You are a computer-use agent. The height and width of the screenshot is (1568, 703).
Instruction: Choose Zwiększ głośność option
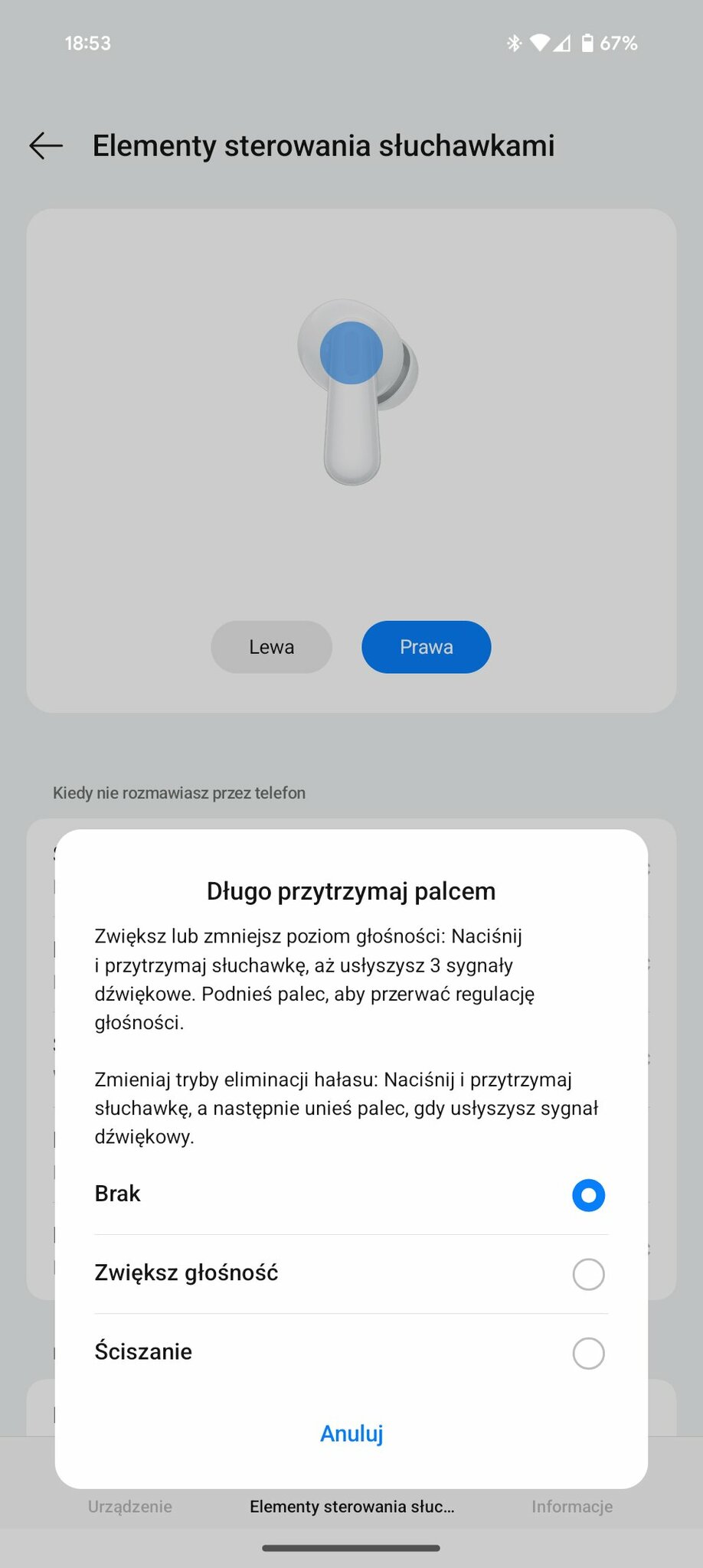[587, 1274]
